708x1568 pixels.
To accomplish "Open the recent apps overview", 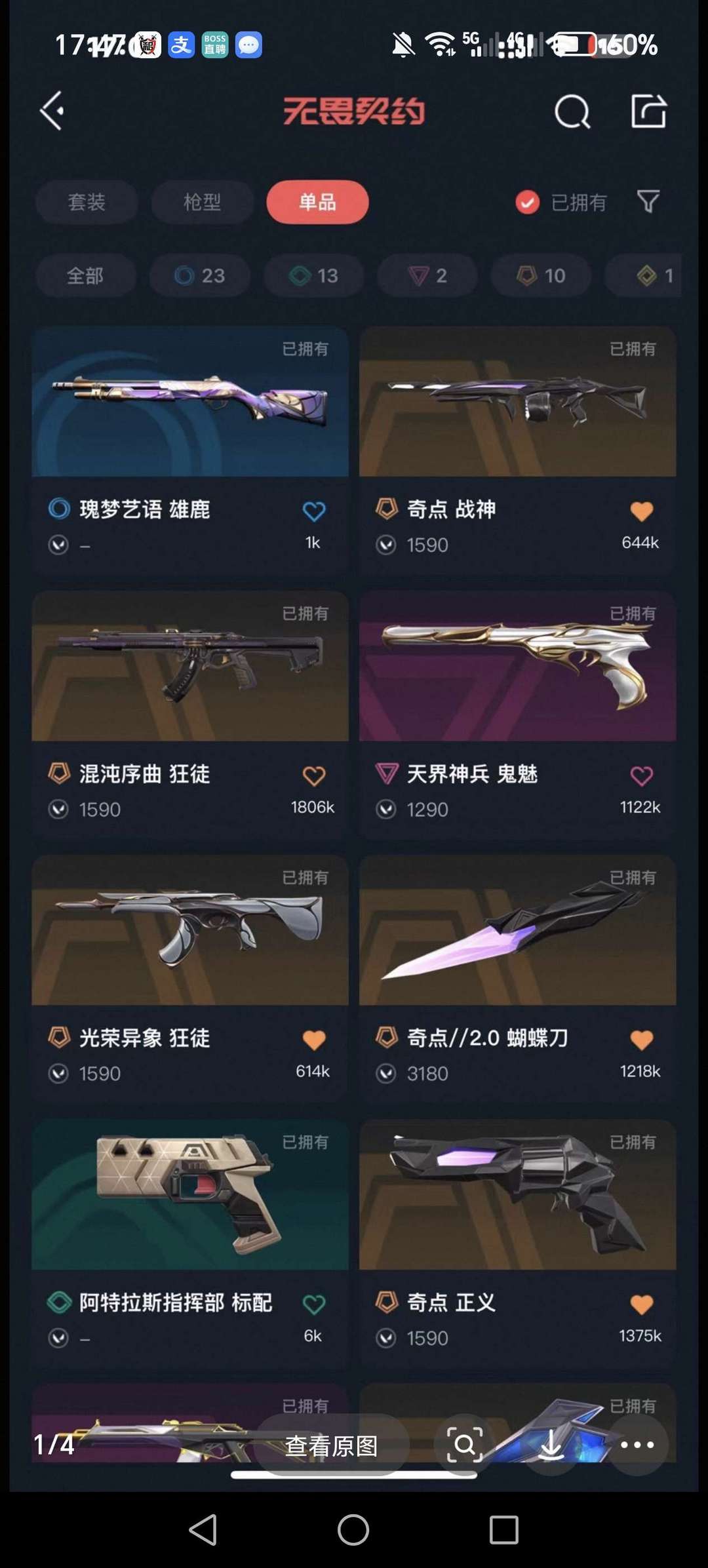I will pyautogui.click(x=503, y=1531).
